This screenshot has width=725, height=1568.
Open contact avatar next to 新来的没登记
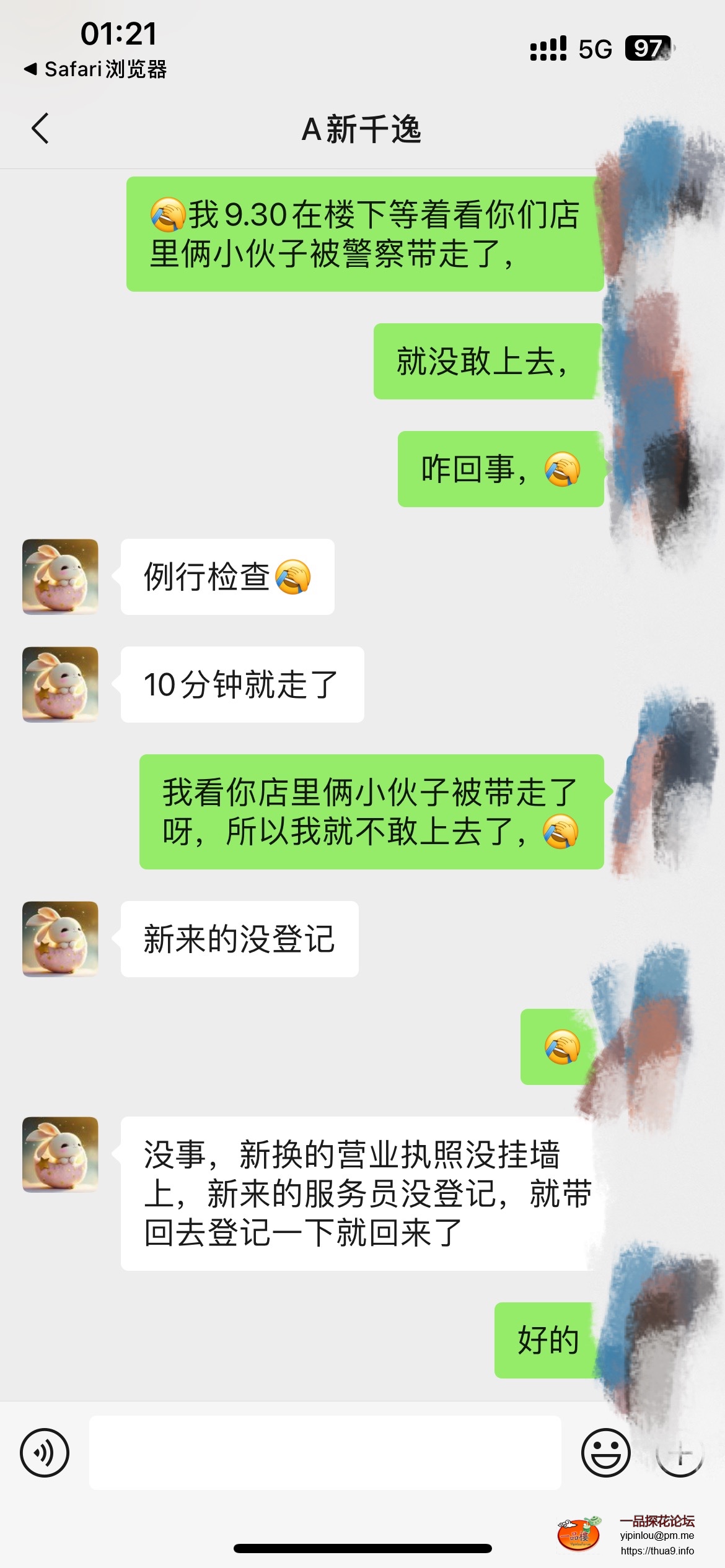pyautogui.click(x=60, y=939)
